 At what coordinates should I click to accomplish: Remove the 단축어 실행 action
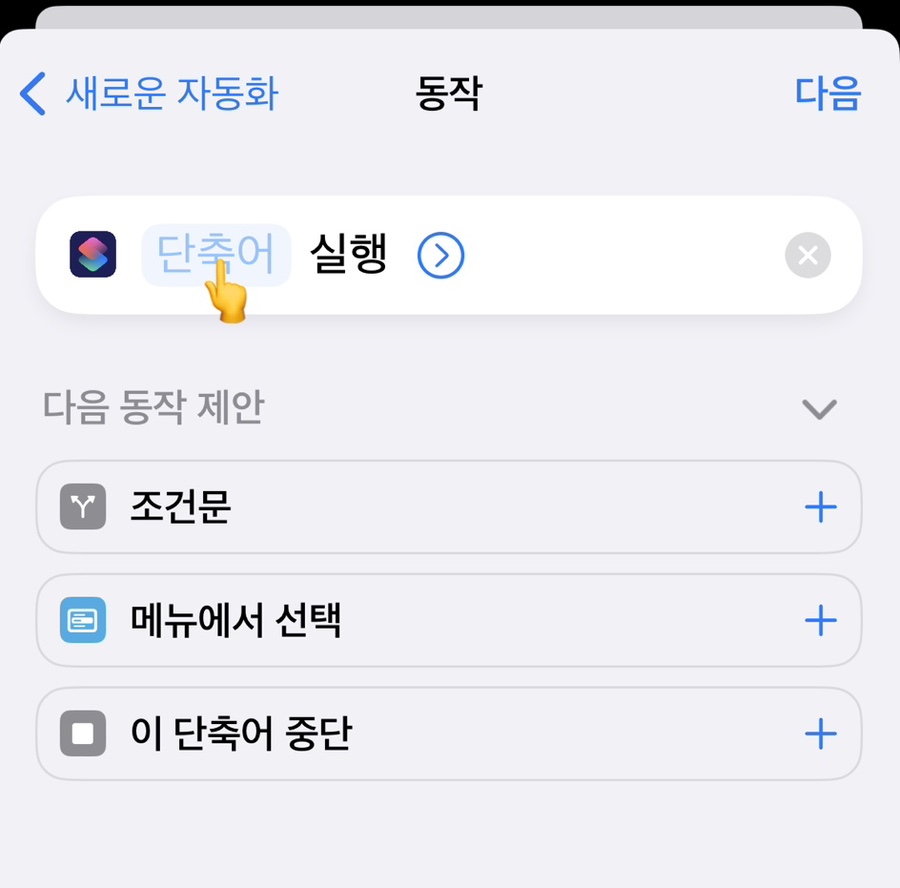808,257
